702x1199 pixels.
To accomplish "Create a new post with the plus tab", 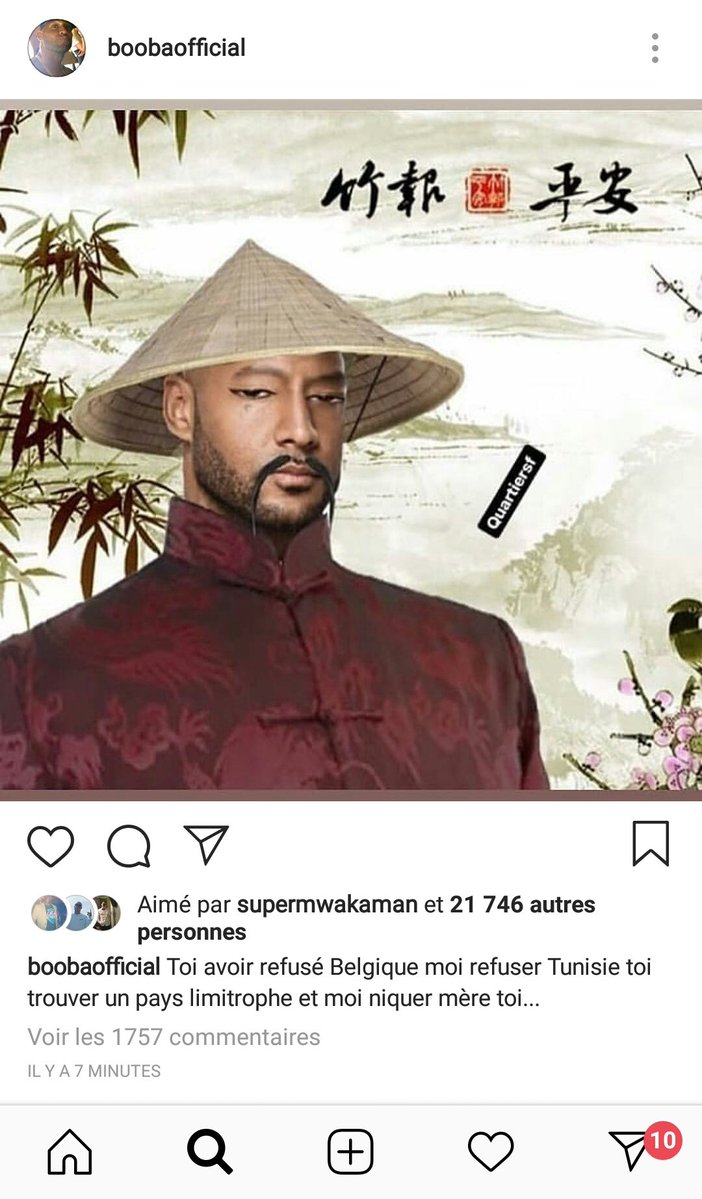I will coord(350,1152).
